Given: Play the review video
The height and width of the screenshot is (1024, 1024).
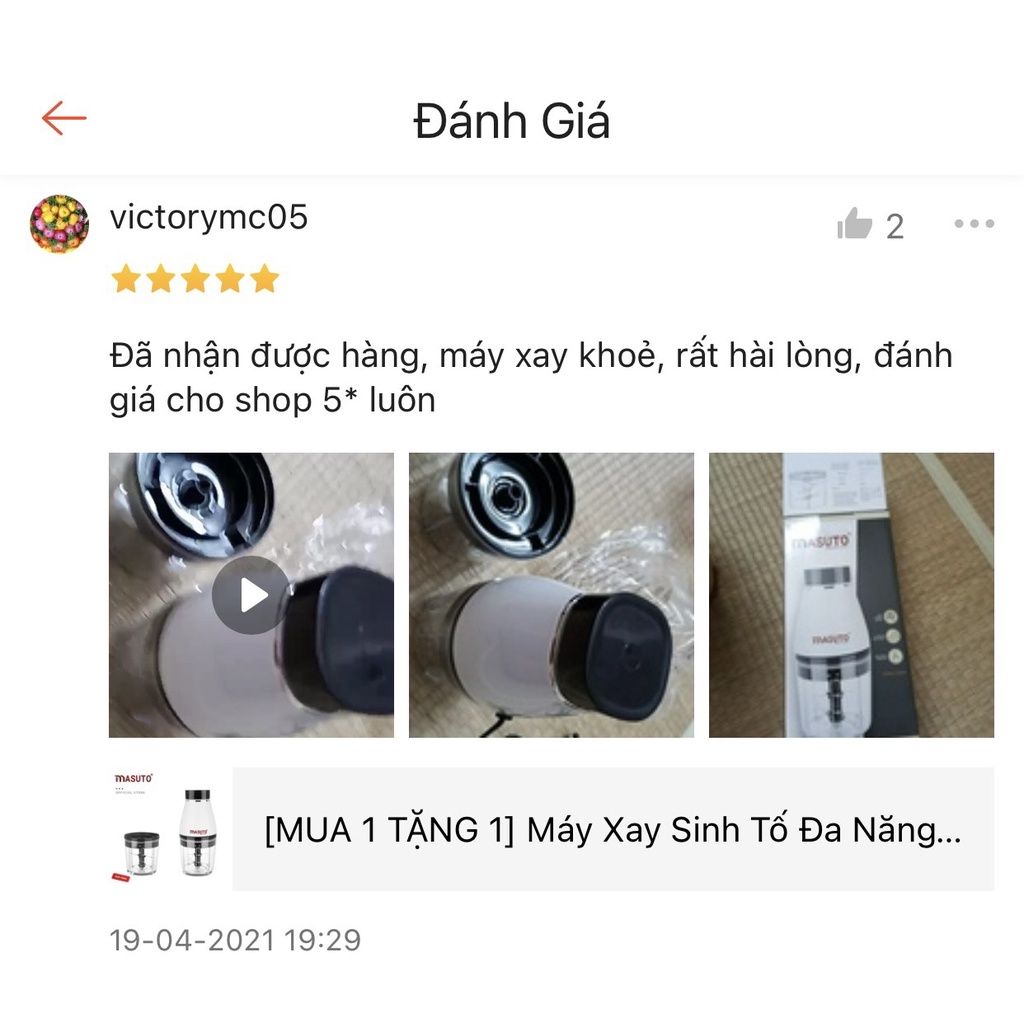Looking at the screenshot, I should pyautogui.click(x=251, y=596).
